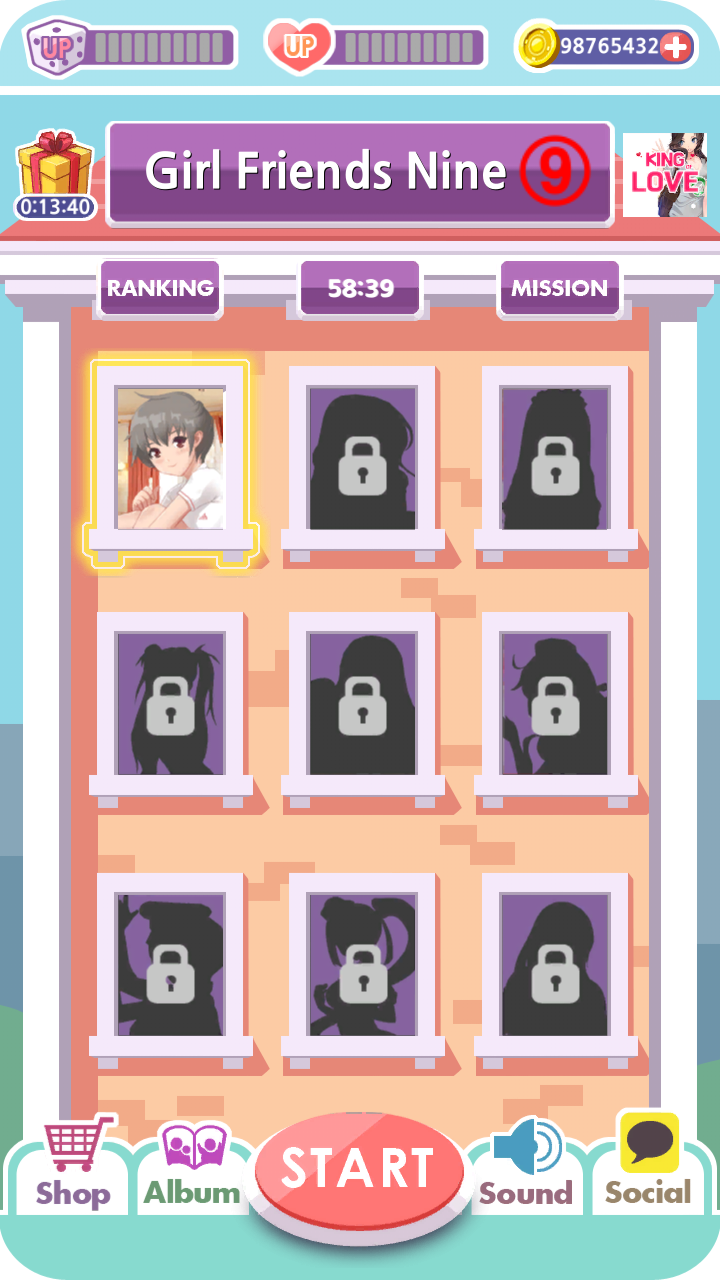
Task: Toggle the Sound setting
Action: pos(527,1165)
